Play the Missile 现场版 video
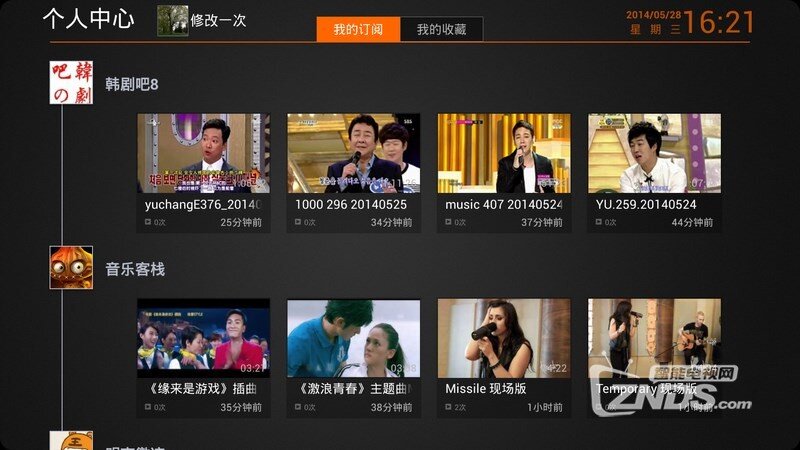Viewport: 800px width, 450px height. click(x=504, y=338)
